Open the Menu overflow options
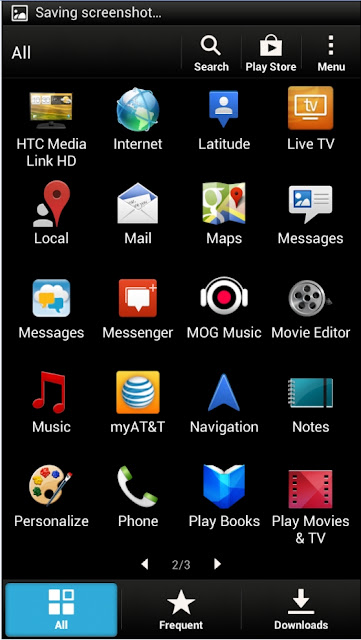361x640 pixels. point(331,53)
